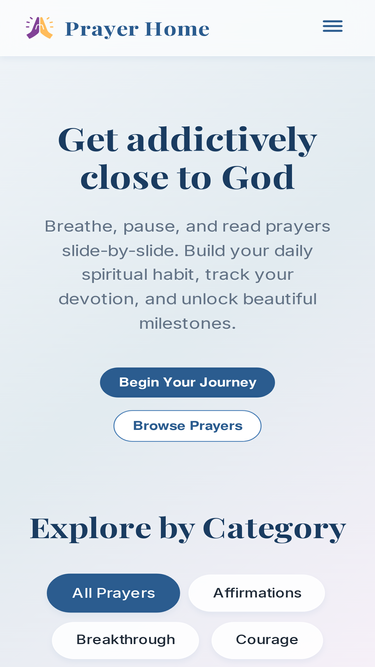This screenshot has width=375, height=667.
Task: Choose the All Prayers category chip
Action: pos(114,593)
